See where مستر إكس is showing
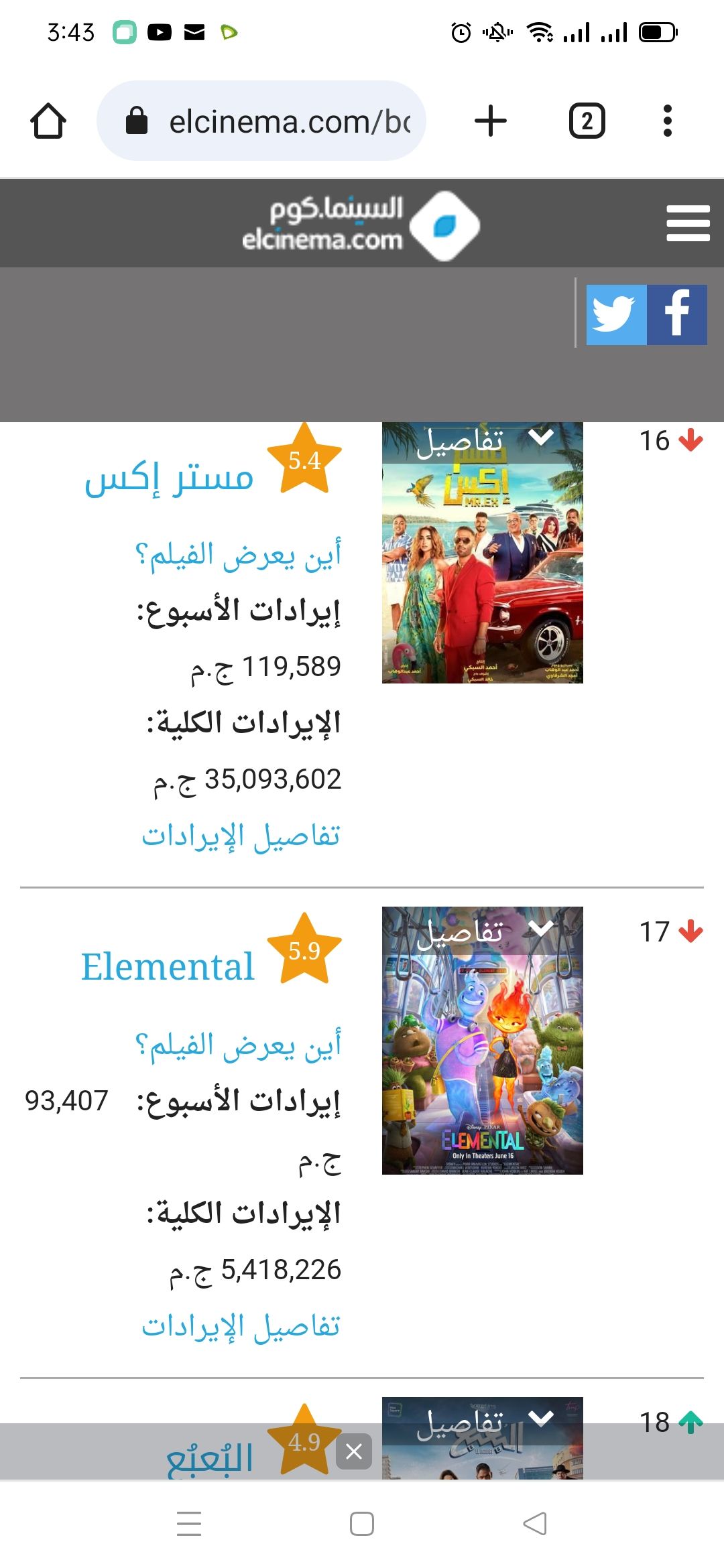Viewport: 724px width, 1568px height. [238, 555]
